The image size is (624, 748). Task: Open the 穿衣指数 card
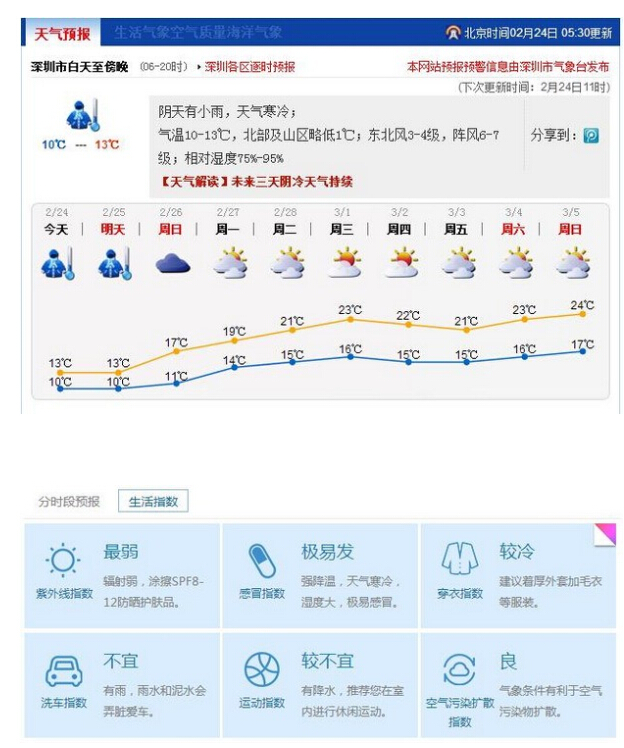click(x=517, y=575)
